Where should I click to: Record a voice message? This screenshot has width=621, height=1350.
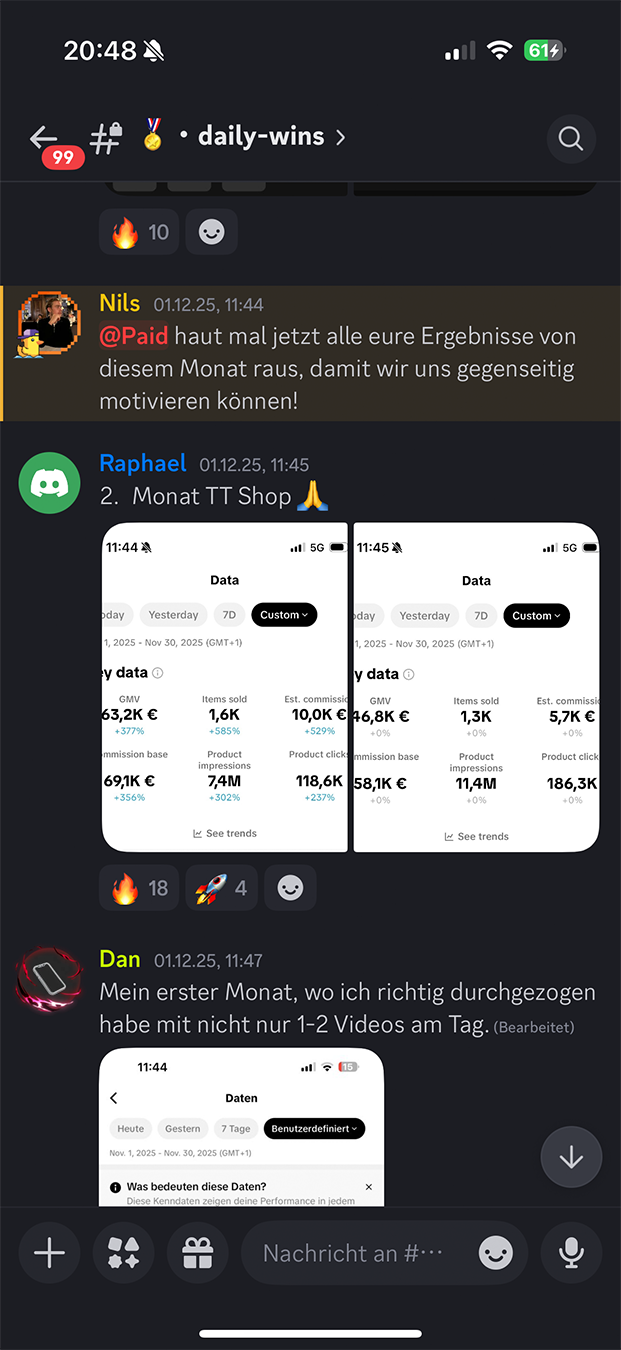click(x=571, y=1253)
